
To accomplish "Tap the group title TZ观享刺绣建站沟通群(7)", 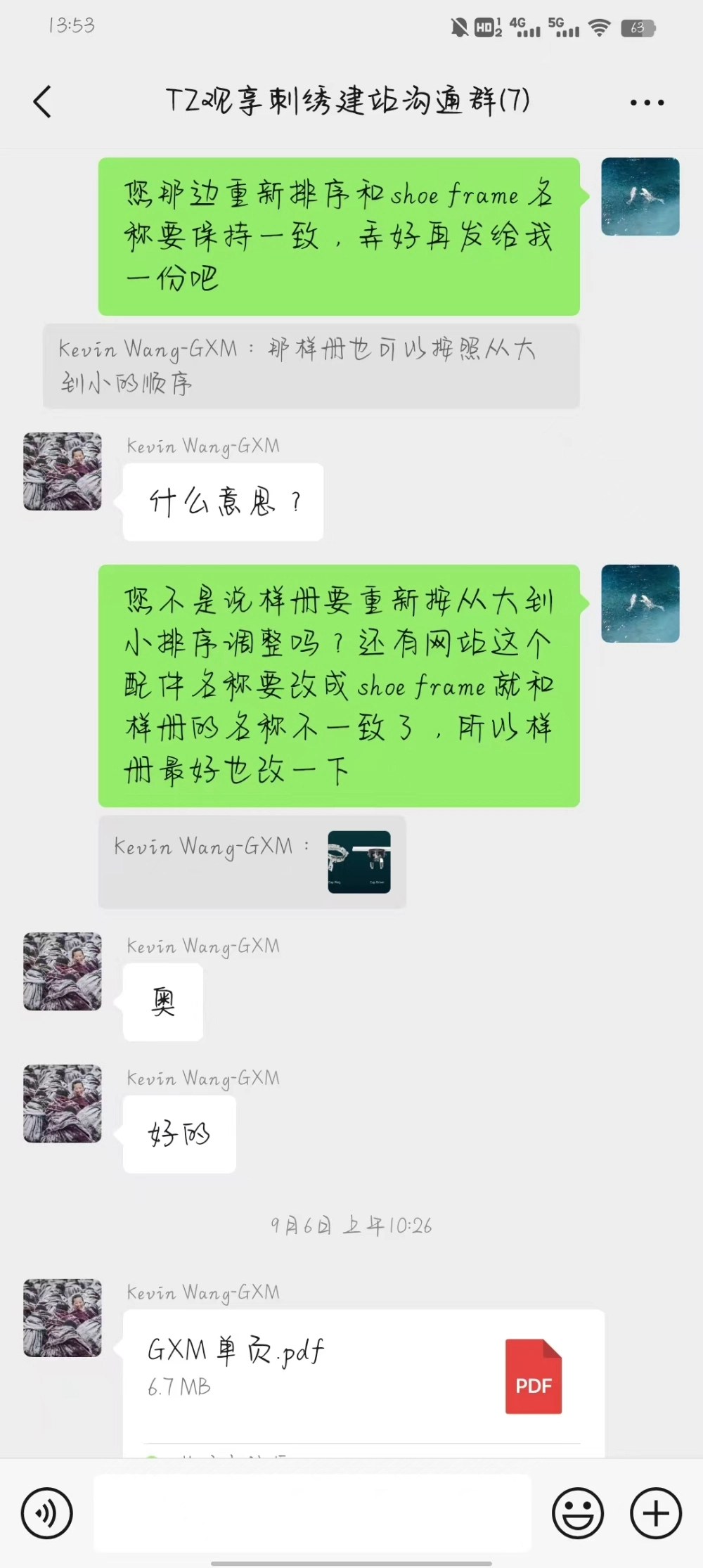I will click(349, 100).
